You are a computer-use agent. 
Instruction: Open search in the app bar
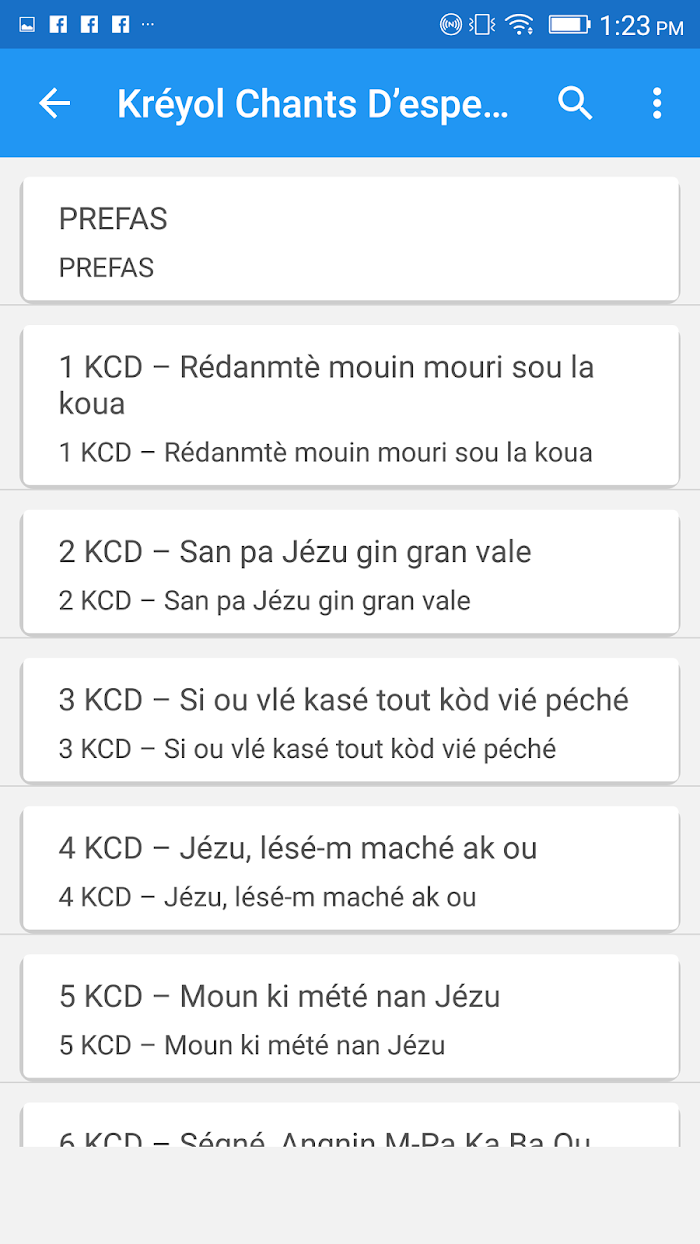pyautogui.click(x=575, y=103)
